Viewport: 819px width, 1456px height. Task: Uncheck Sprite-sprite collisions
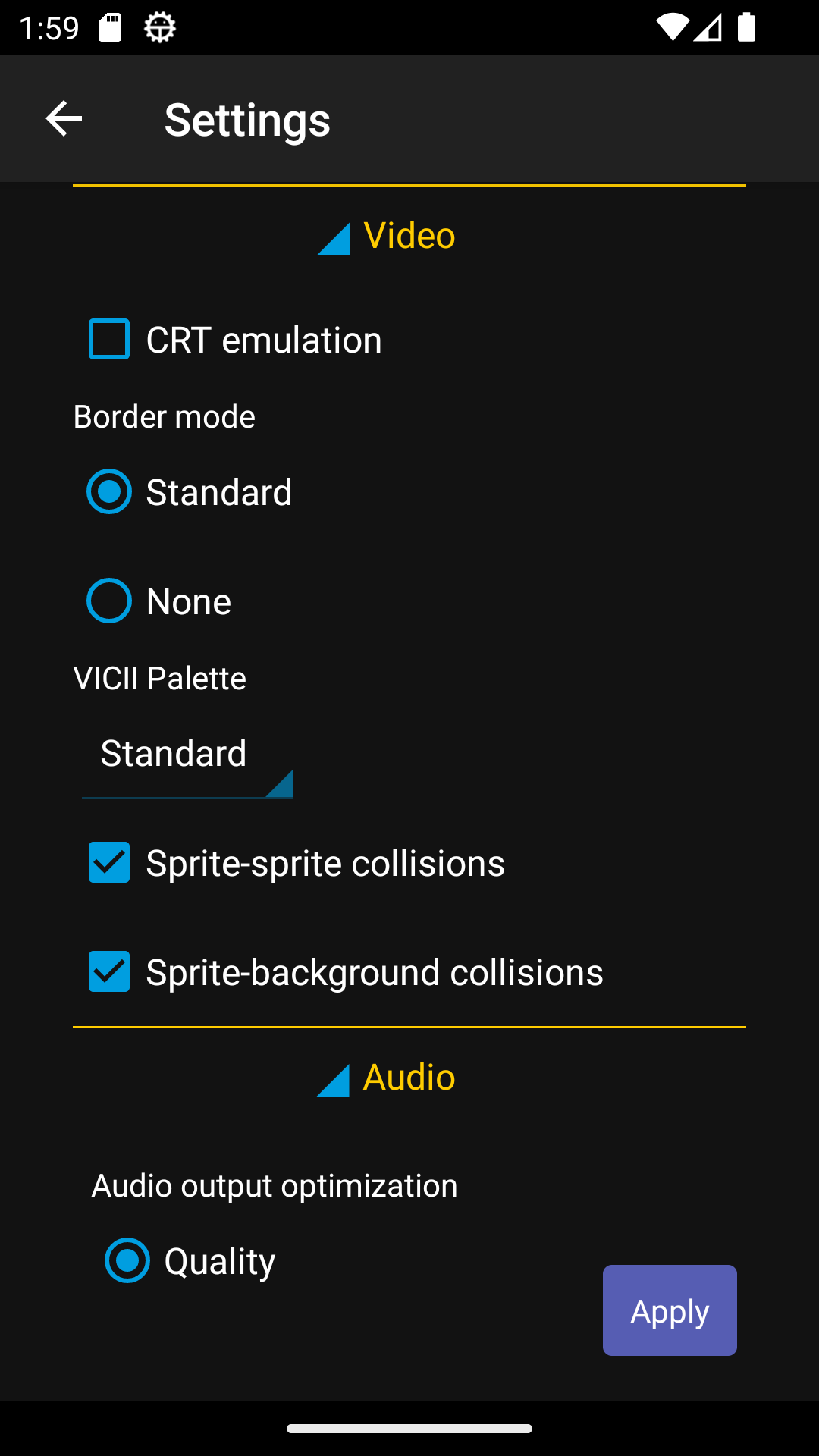[x=109, y=863]
